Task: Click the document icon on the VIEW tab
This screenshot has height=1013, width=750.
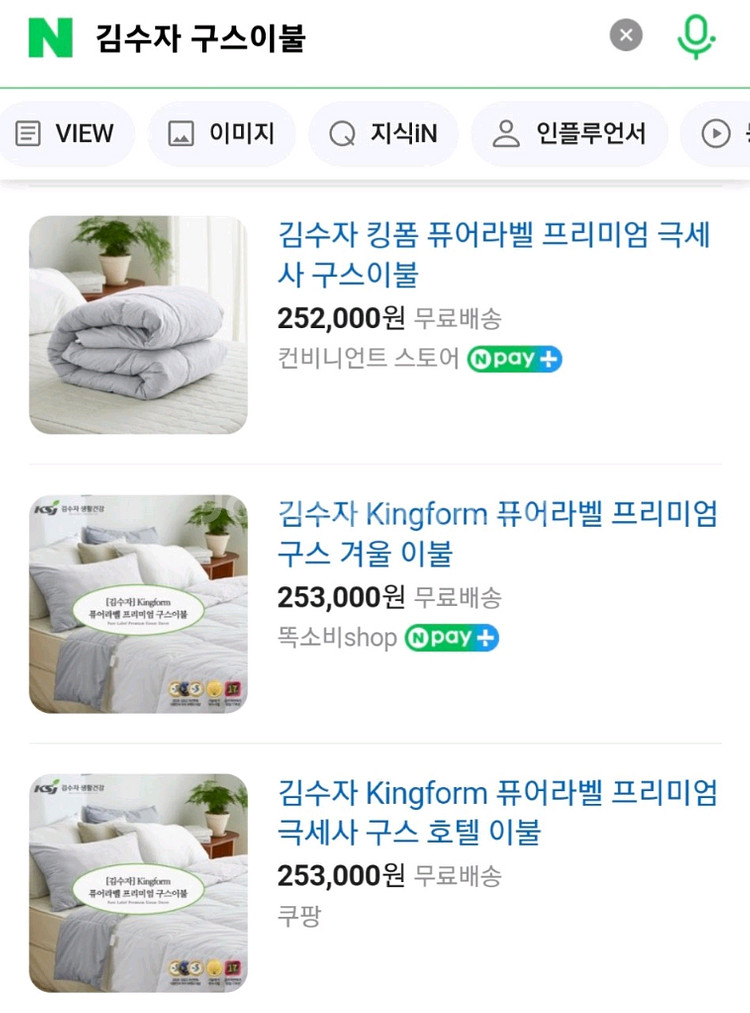Action: 29,132
